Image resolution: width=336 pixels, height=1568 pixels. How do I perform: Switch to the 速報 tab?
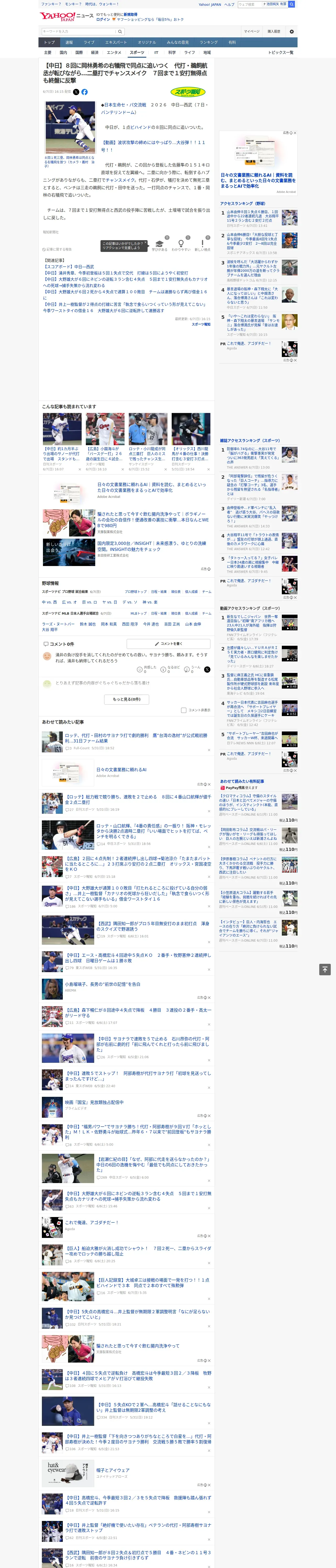click(69, 43)
